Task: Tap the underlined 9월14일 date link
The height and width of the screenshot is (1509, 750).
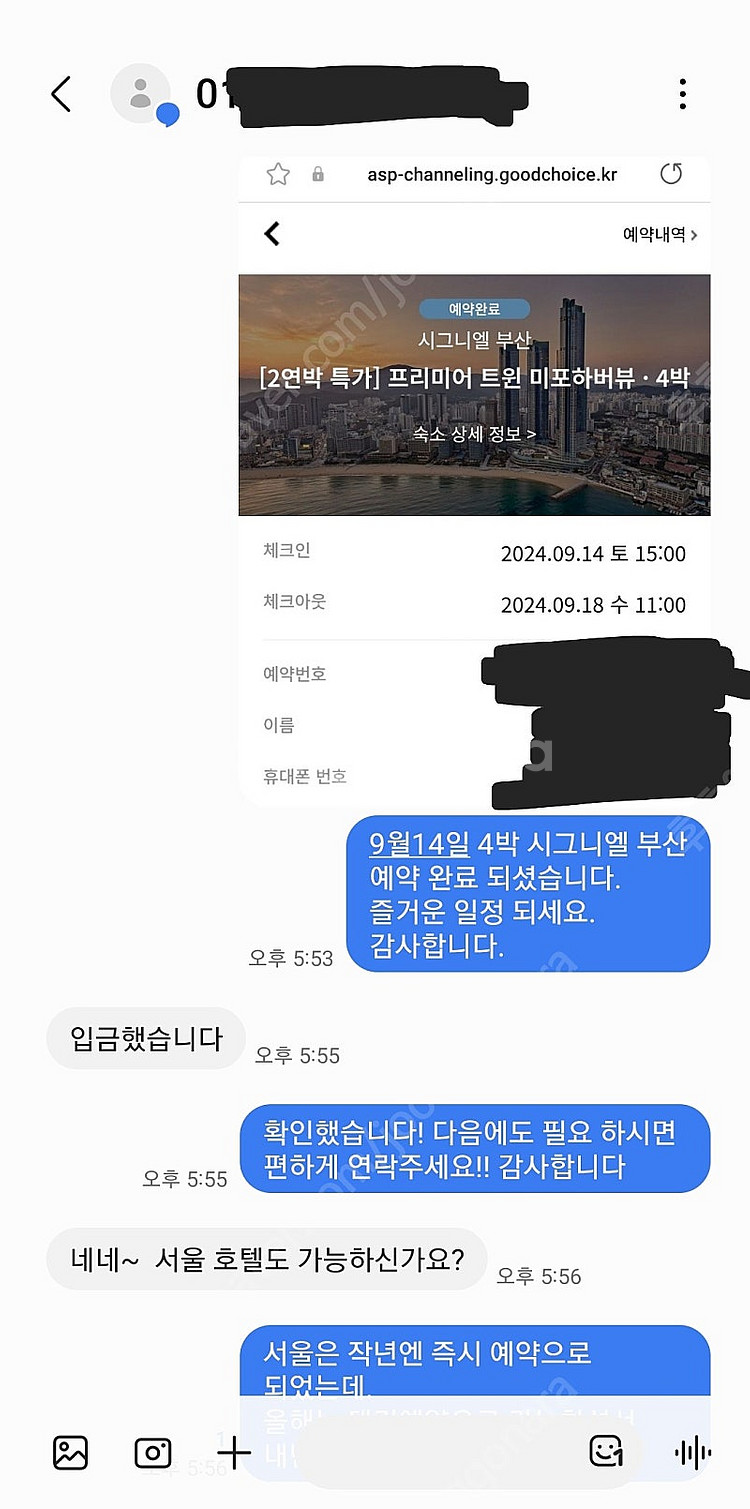Action: pos(419,844)
